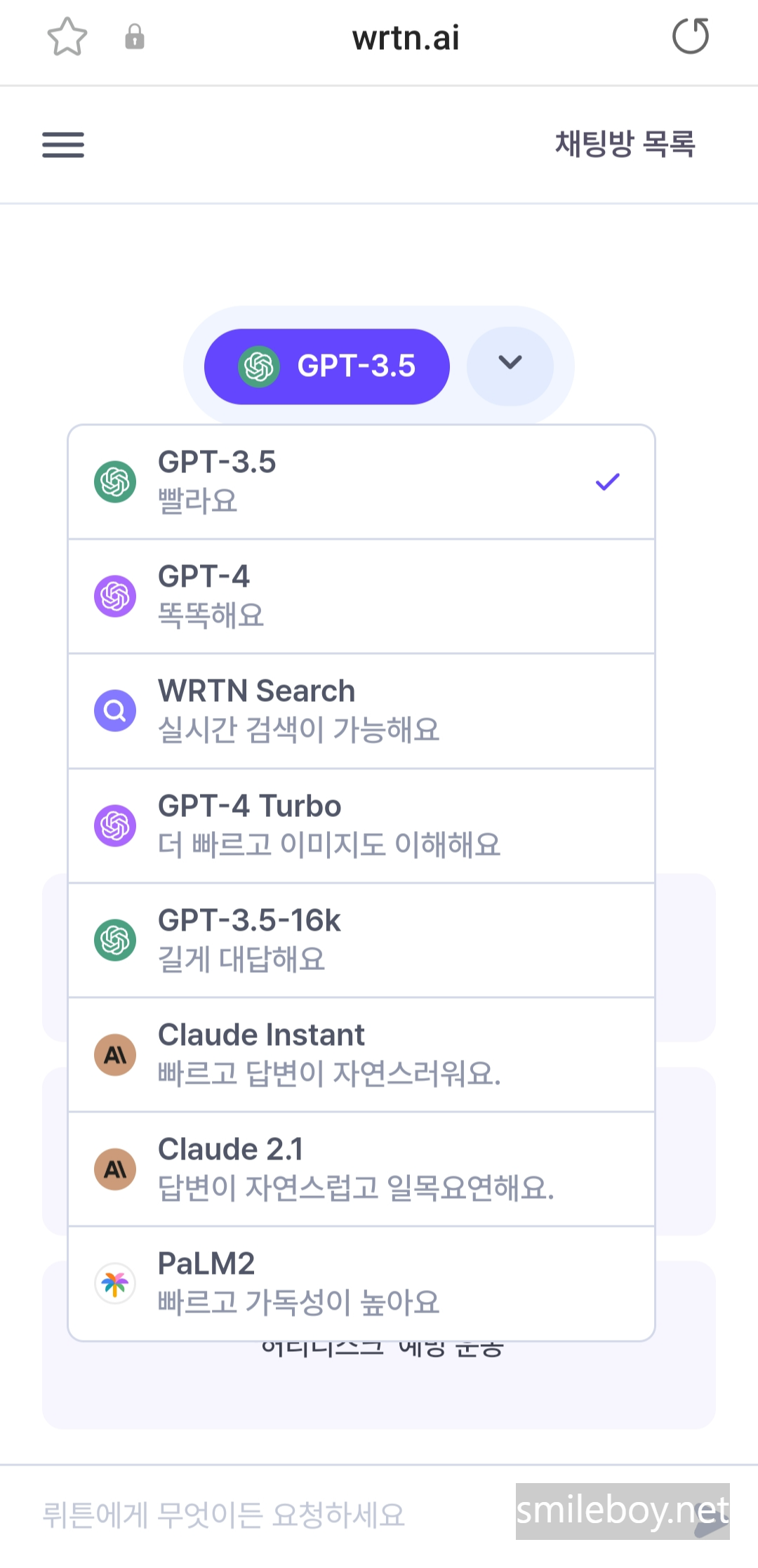Click the green GPT-3.5 OpenAI logo icon
758x1568 pixels.
(x=115, y=482)
